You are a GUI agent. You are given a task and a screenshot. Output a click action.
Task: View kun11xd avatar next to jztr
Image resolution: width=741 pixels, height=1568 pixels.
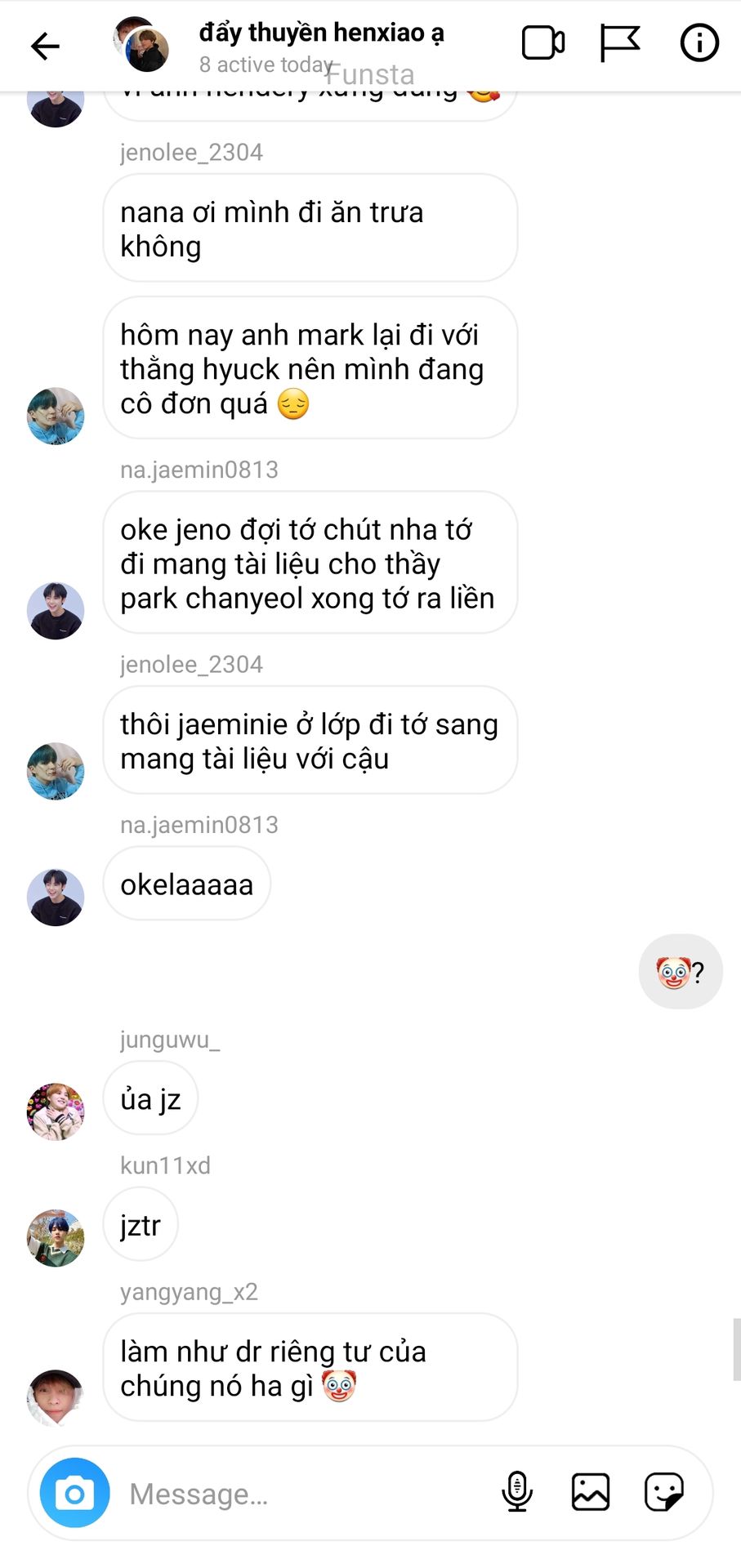pos(56,1238)
